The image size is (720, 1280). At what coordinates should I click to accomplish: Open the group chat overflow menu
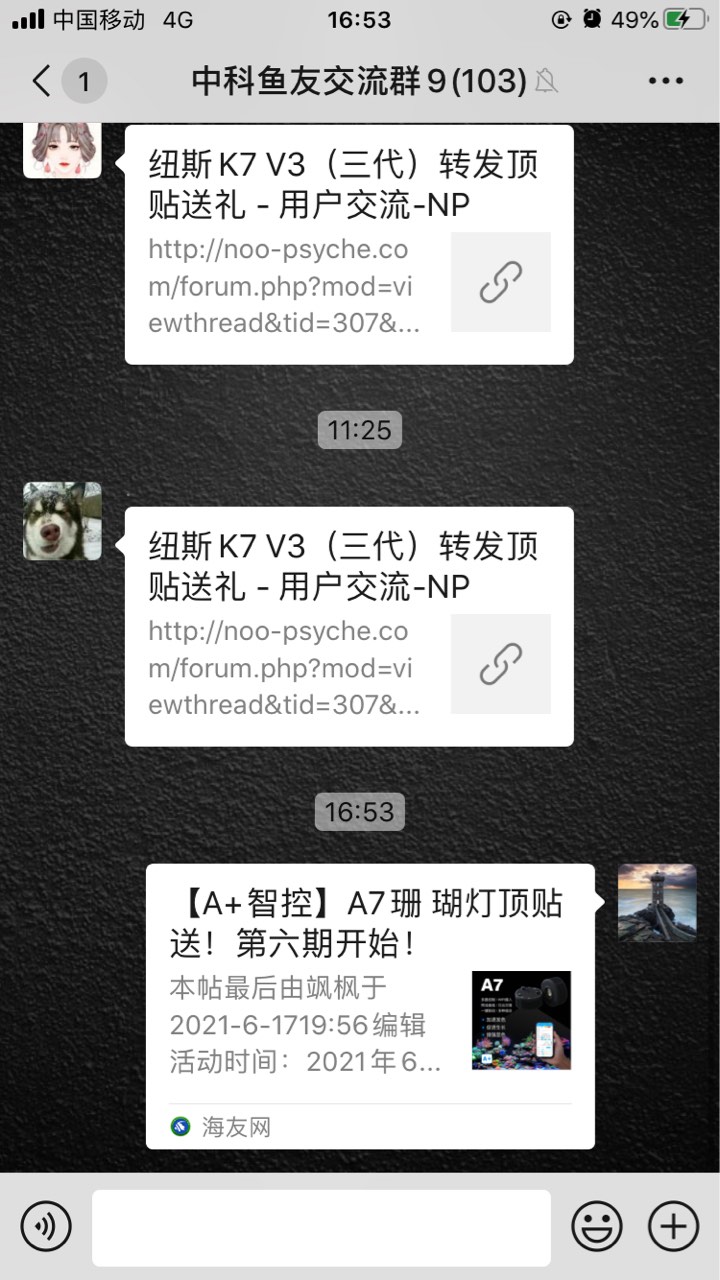pyautogui.click(x=665, y=81)
